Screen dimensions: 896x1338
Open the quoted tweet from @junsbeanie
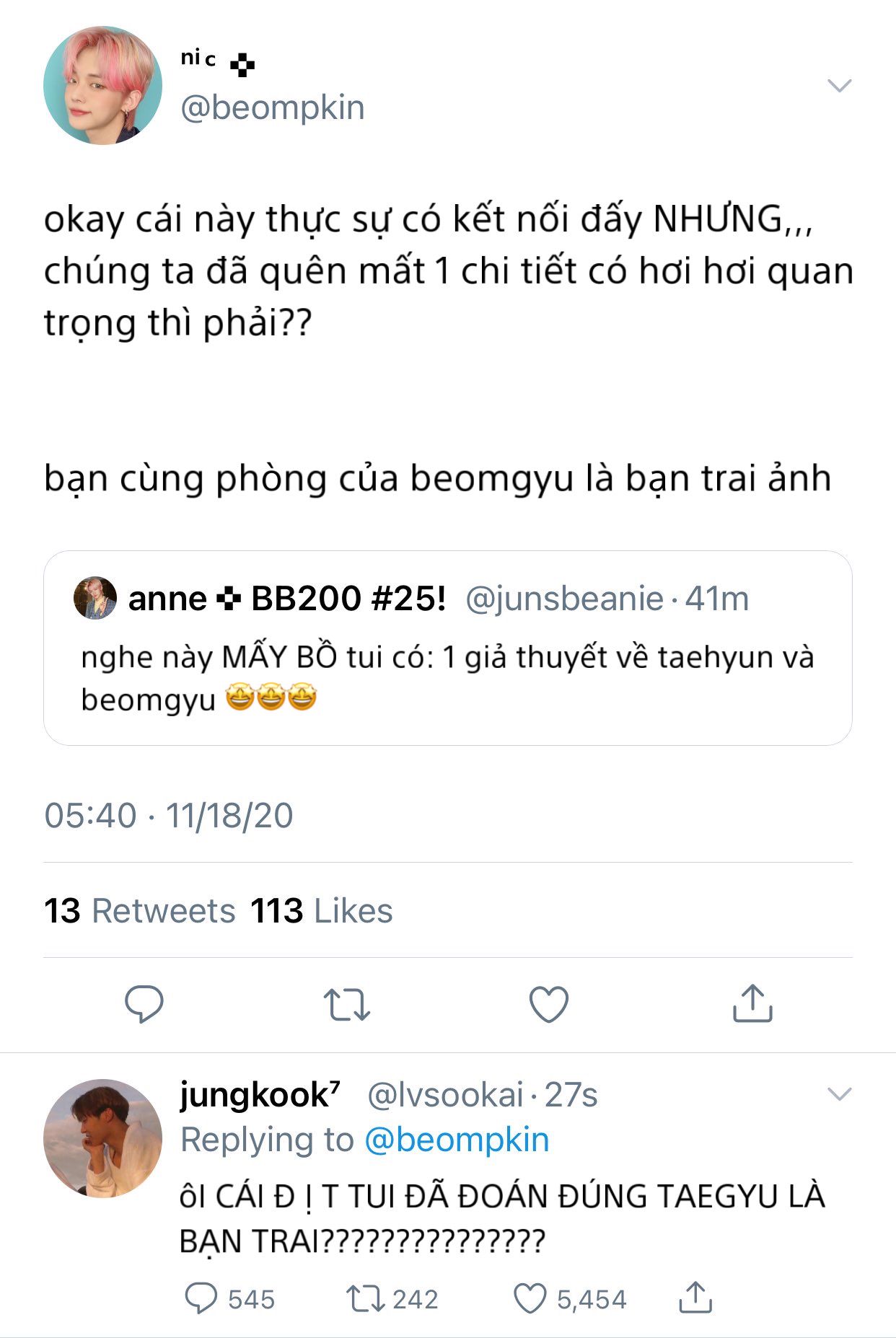(x=447, y=647)
